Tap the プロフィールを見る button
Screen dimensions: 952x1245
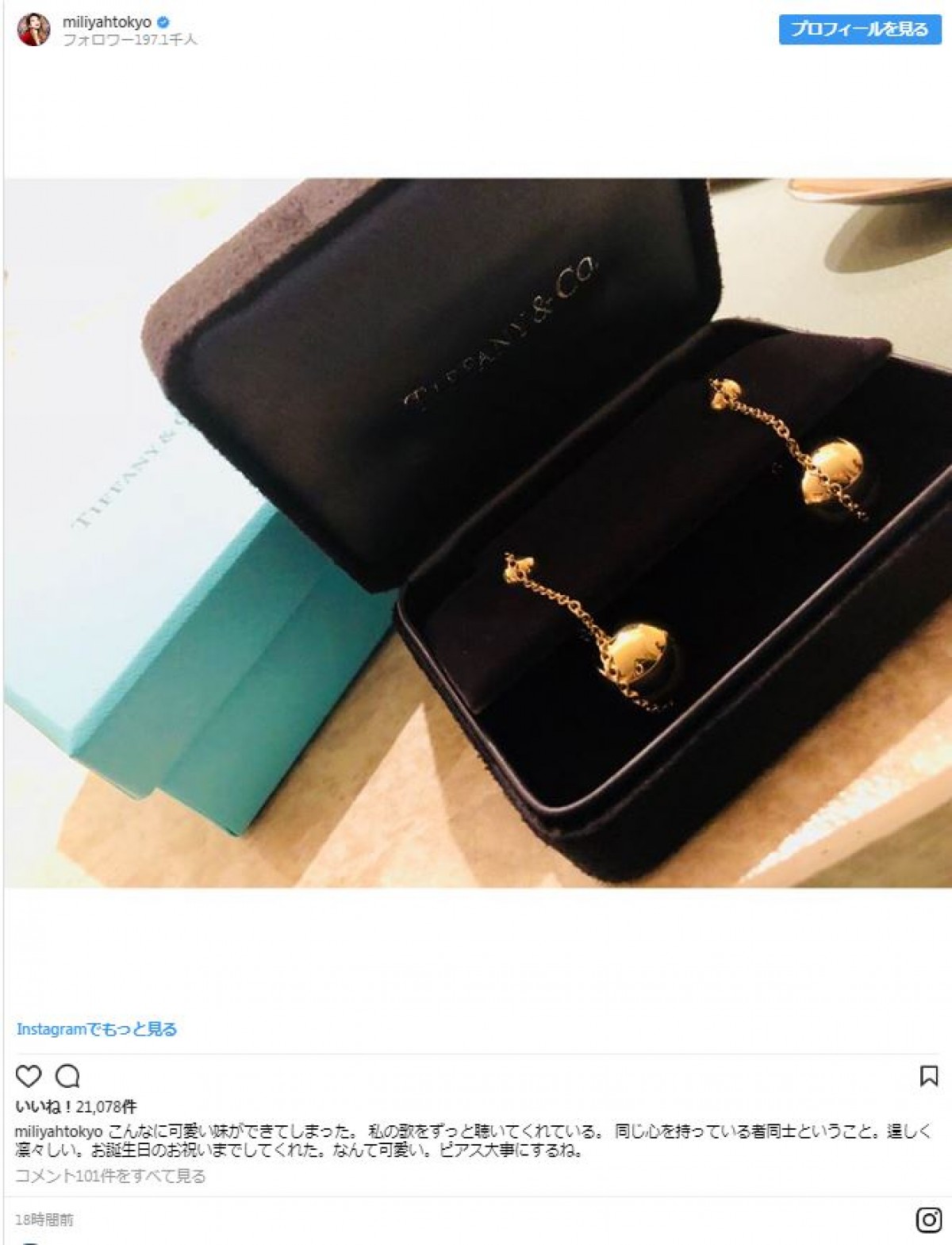(859, 29)
